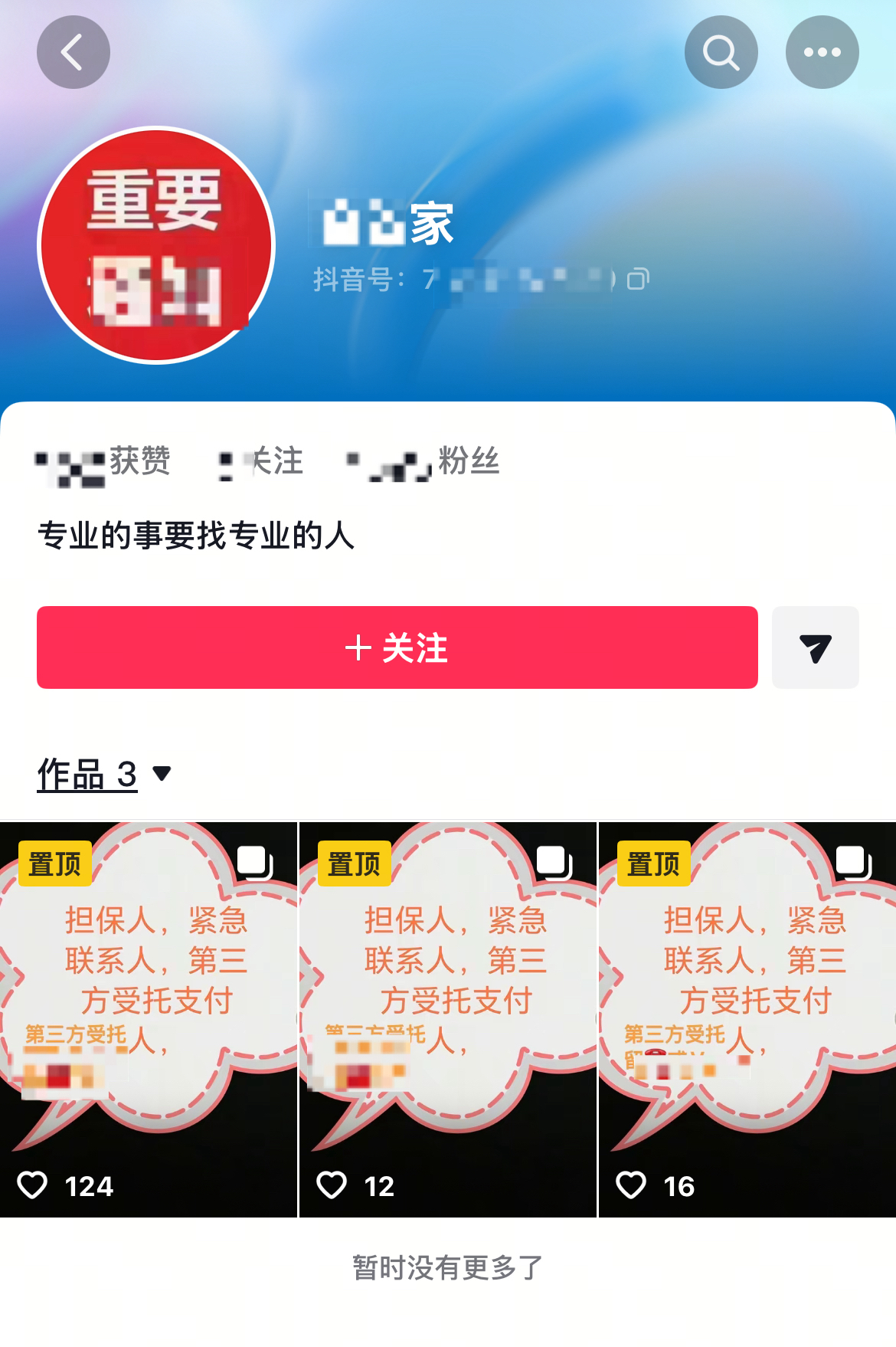View the 关注 following count list
Screen dimensions: 896x1347
tap(262, 461)
